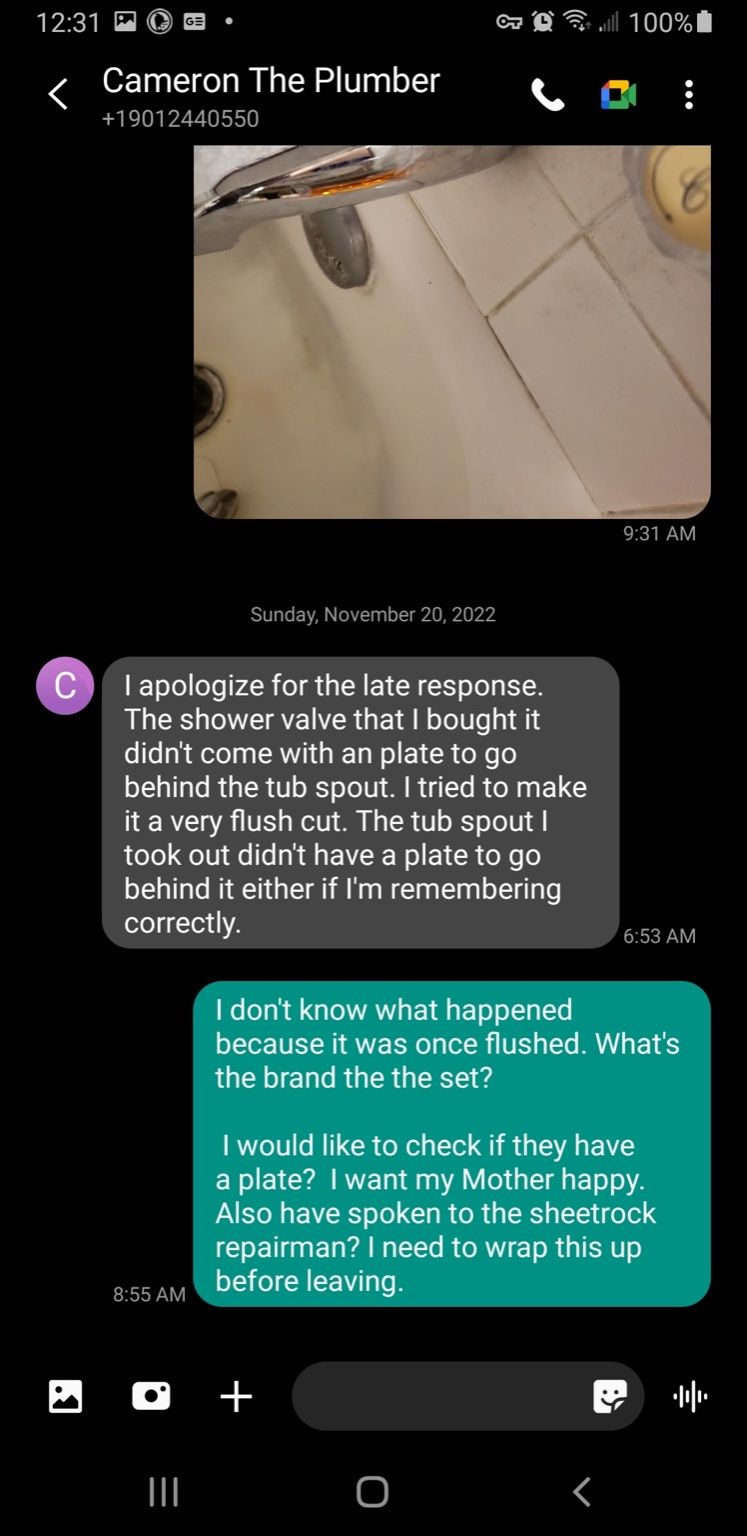
Task: Record a voice message
Action: 691,1396
